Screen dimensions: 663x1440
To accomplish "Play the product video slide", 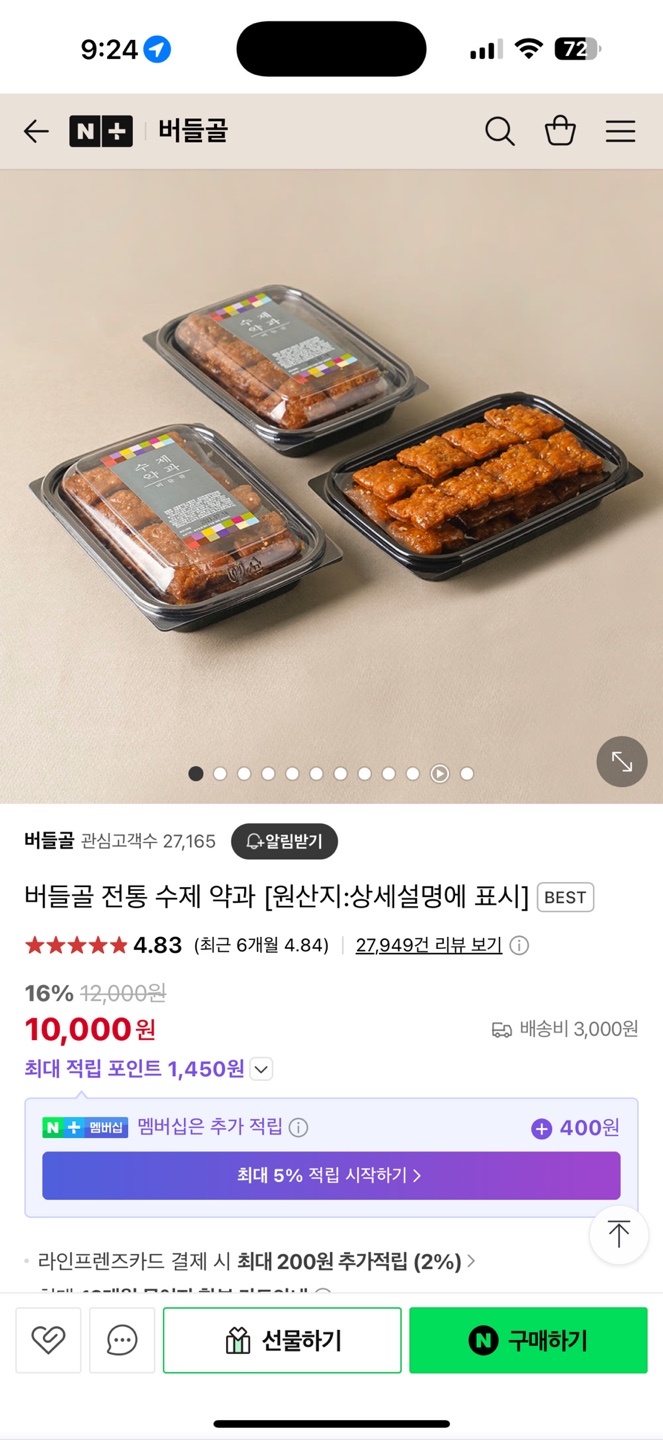I will [x=439, y=773].
